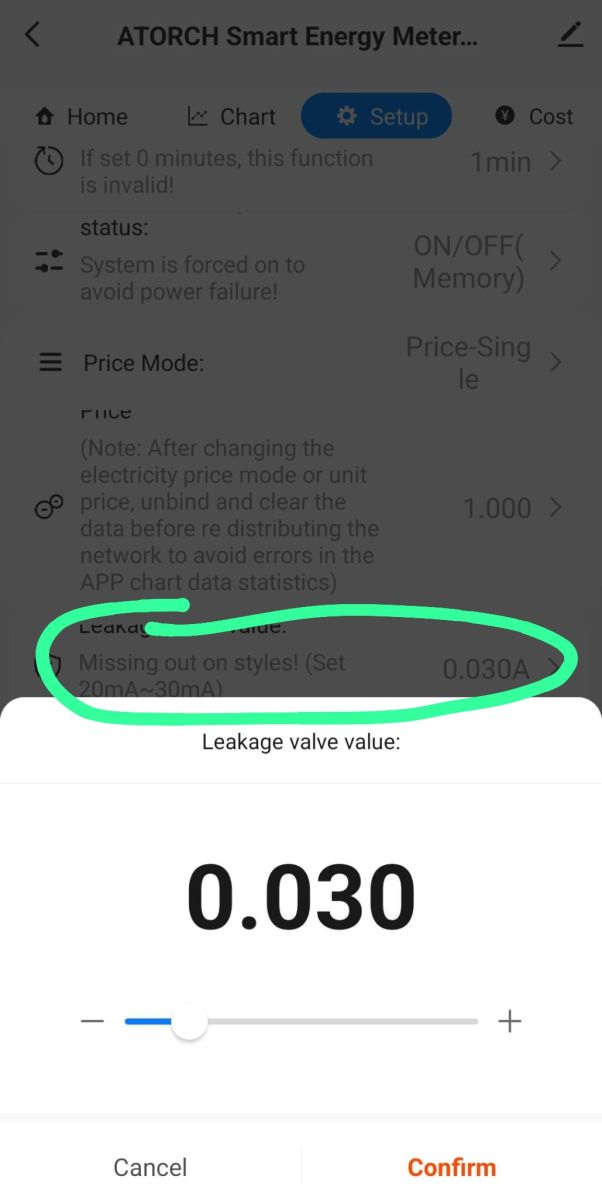Open the Price Mode setting row

pos(301,362)
